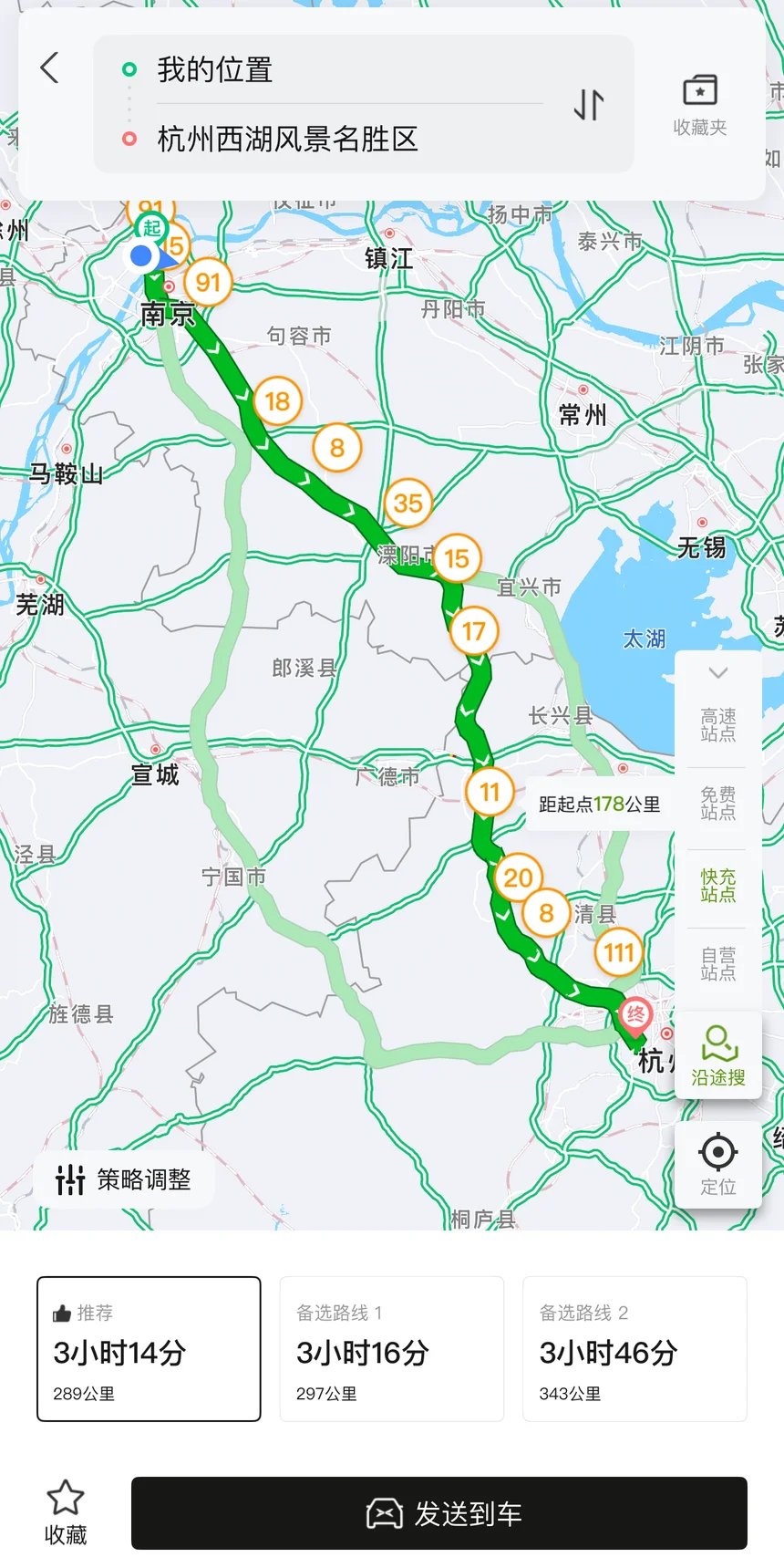Open the charging station marker labeled 35
Image resolution: width=784 pixels, height=1568 pixels.
(408, 503)
